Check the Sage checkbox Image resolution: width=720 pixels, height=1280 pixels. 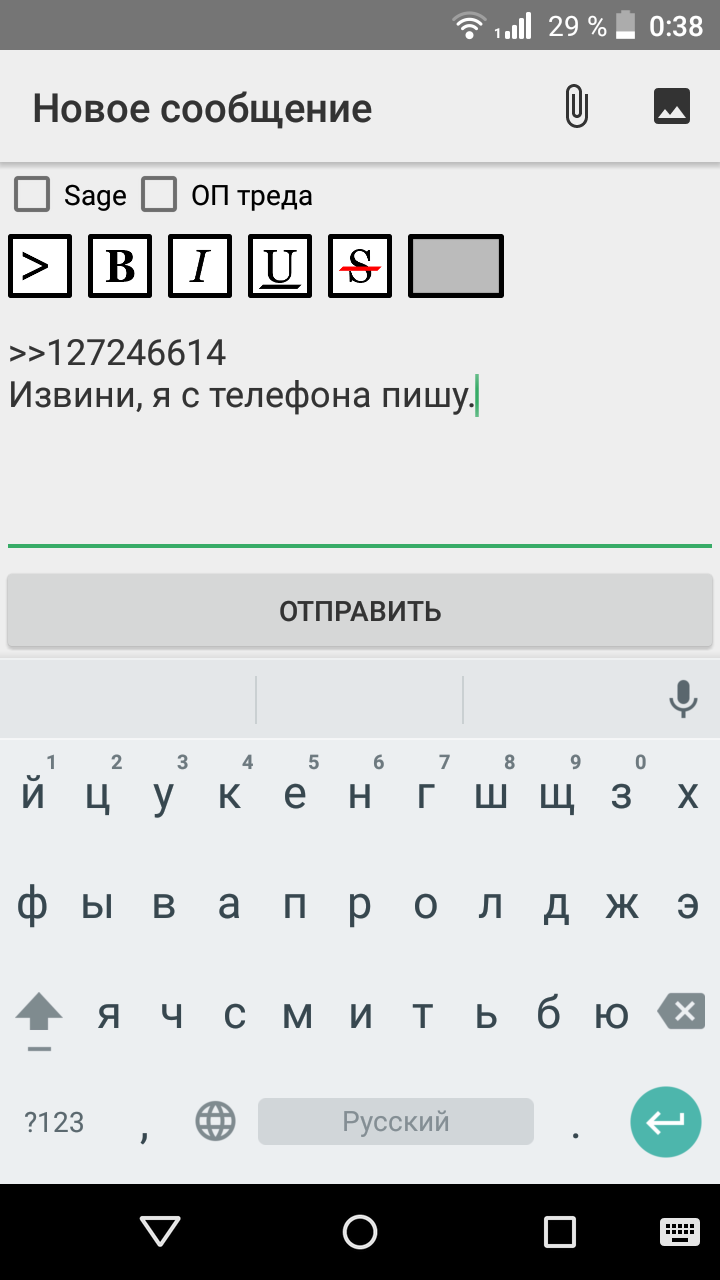pos(33,194)
